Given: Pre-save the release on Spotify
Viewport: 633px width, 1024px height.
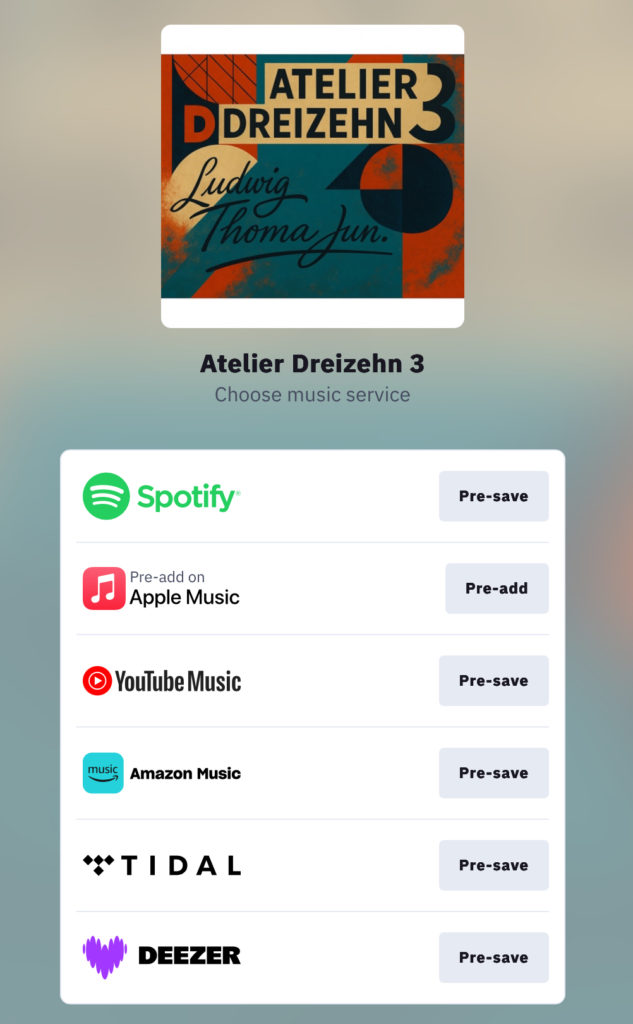Looking at the screenshot, I should tap(493, 496).
